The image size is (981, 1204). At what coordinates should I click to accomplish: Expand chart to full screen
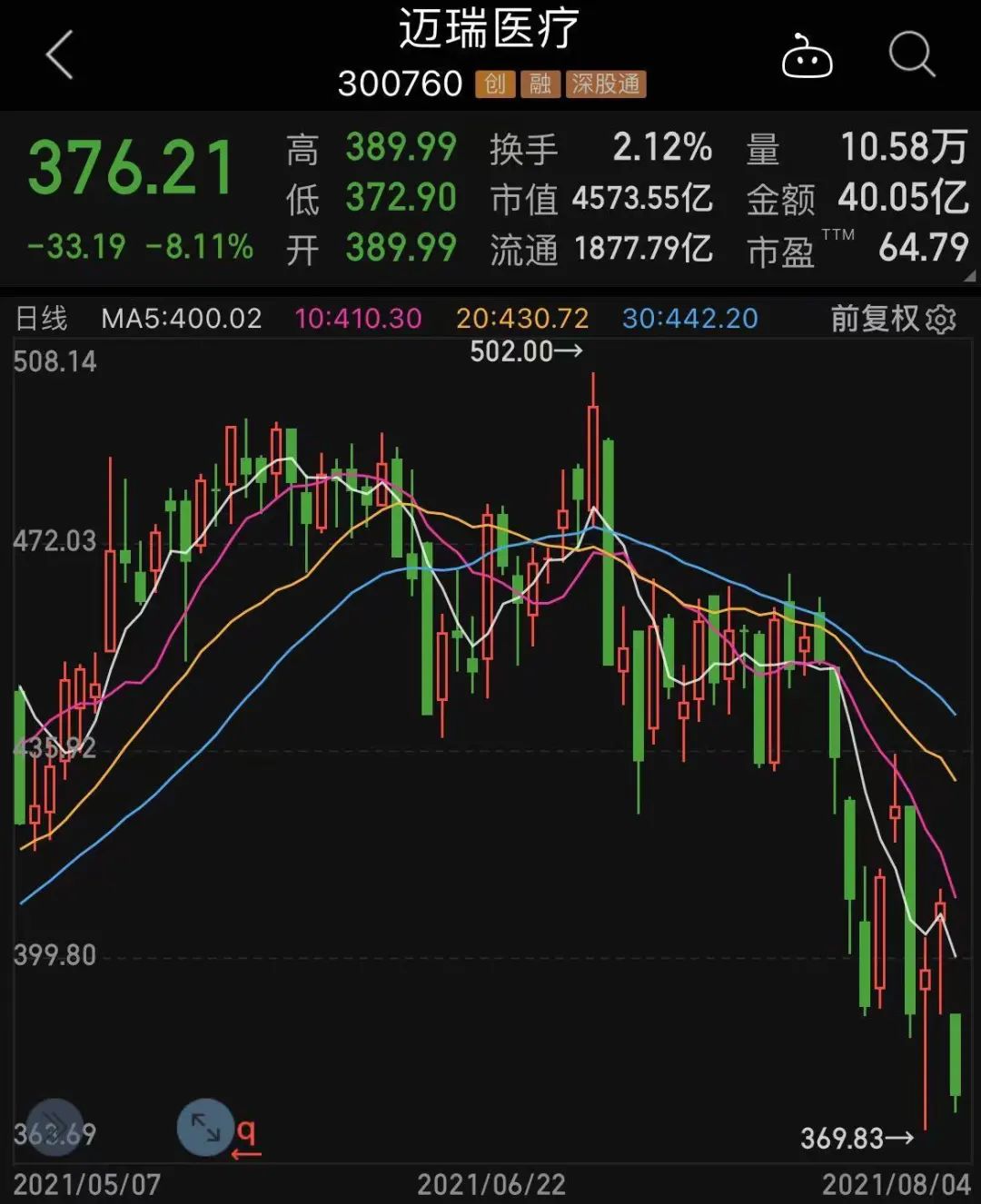205,1128
